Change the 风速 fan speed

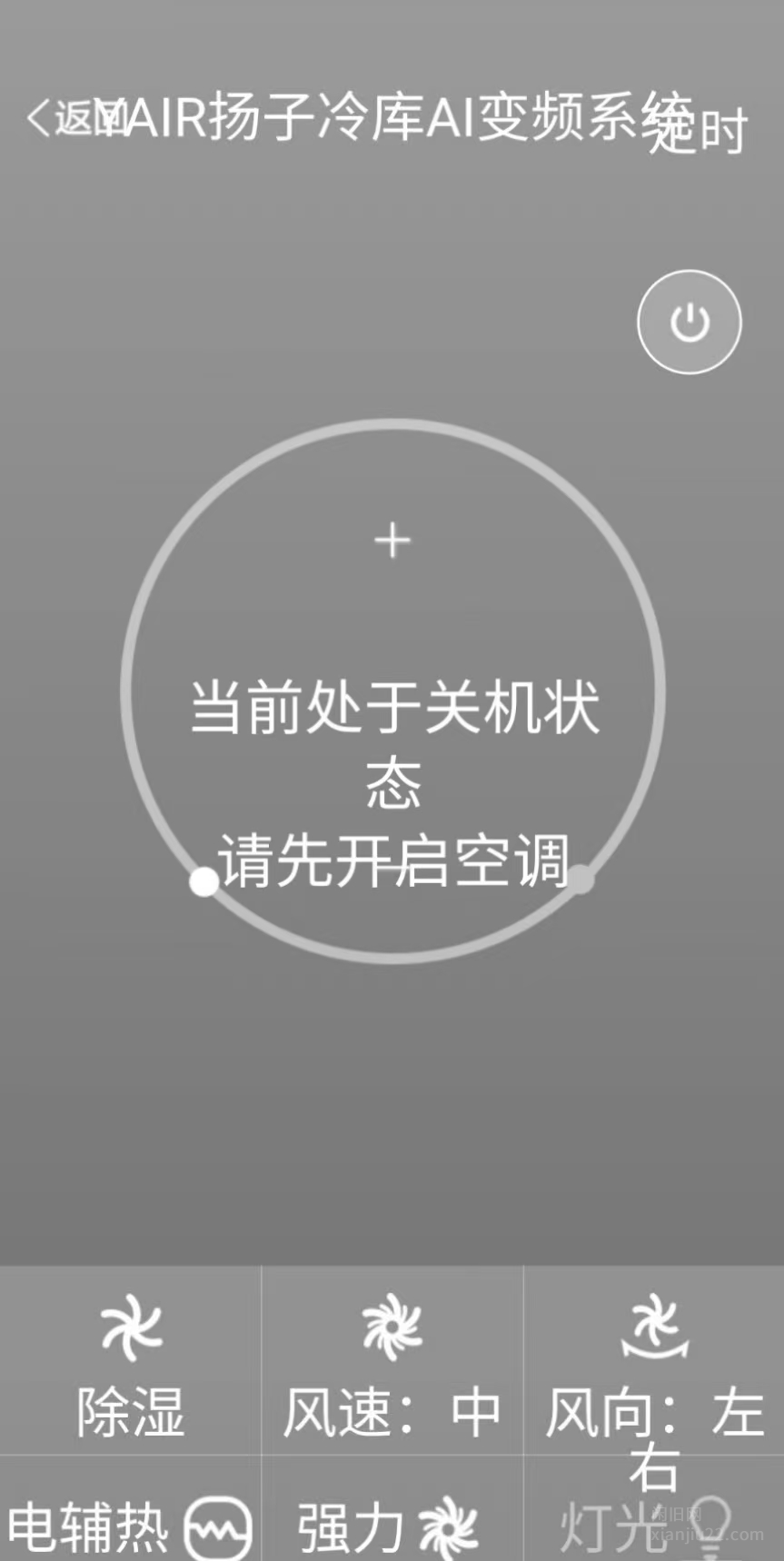tap(392, 1363)
